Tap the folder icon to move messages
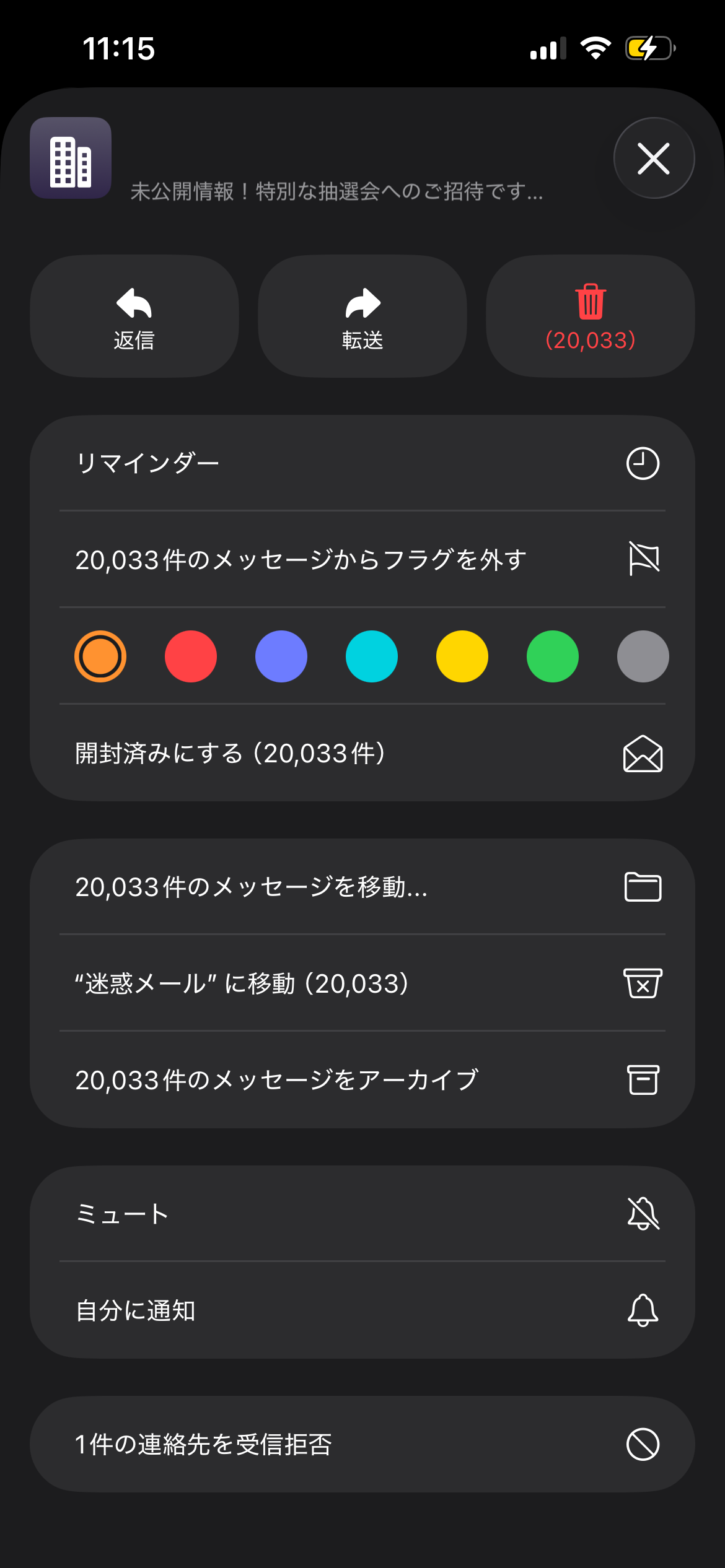The height and width of the screenshot is (1568, 725). pyautogui.click(x=643, y=887)
